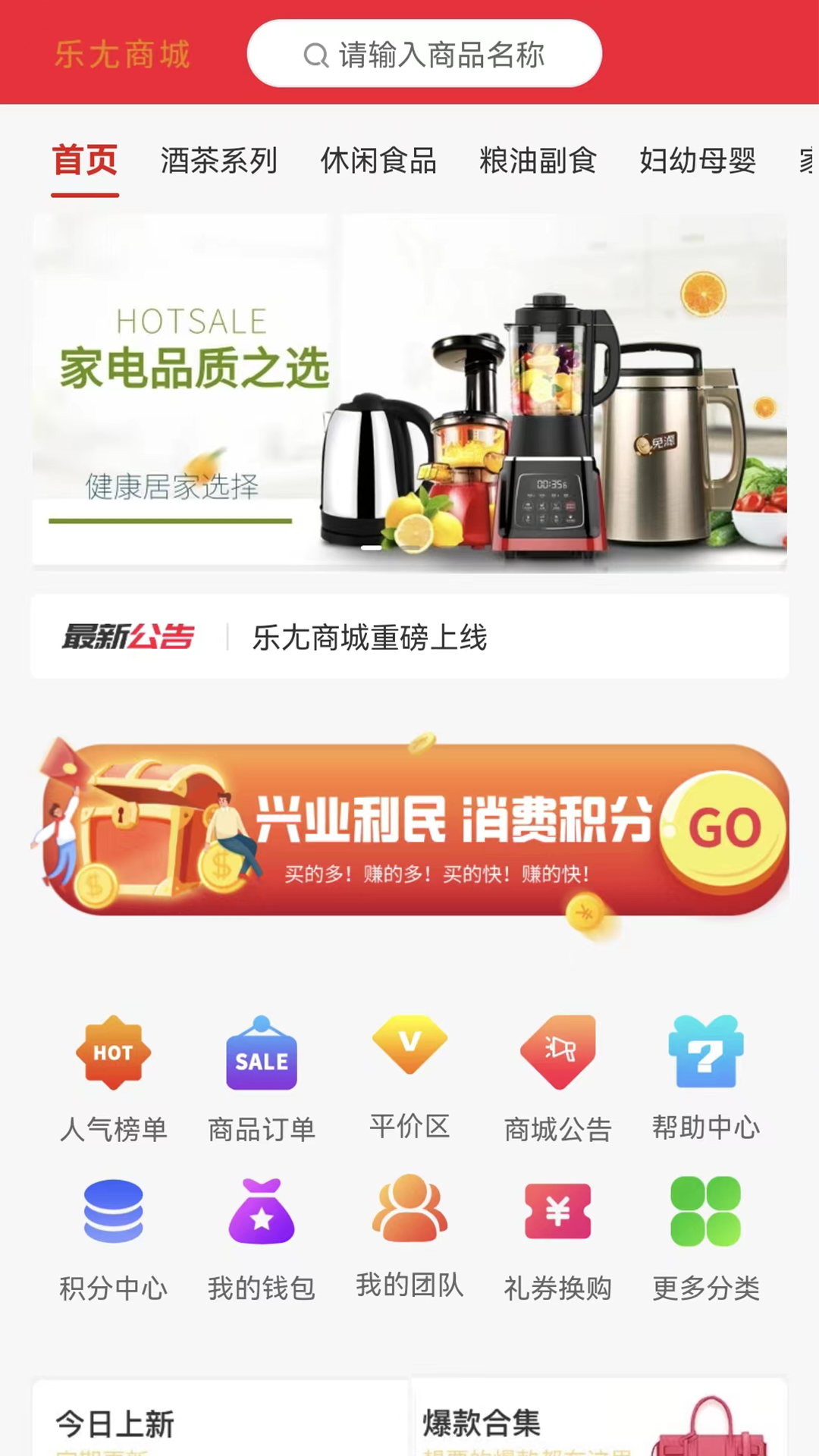This screenshot has height=1456, width=819.
Task: Select the 粮油副食 category tab
Action: coord(537,161)
